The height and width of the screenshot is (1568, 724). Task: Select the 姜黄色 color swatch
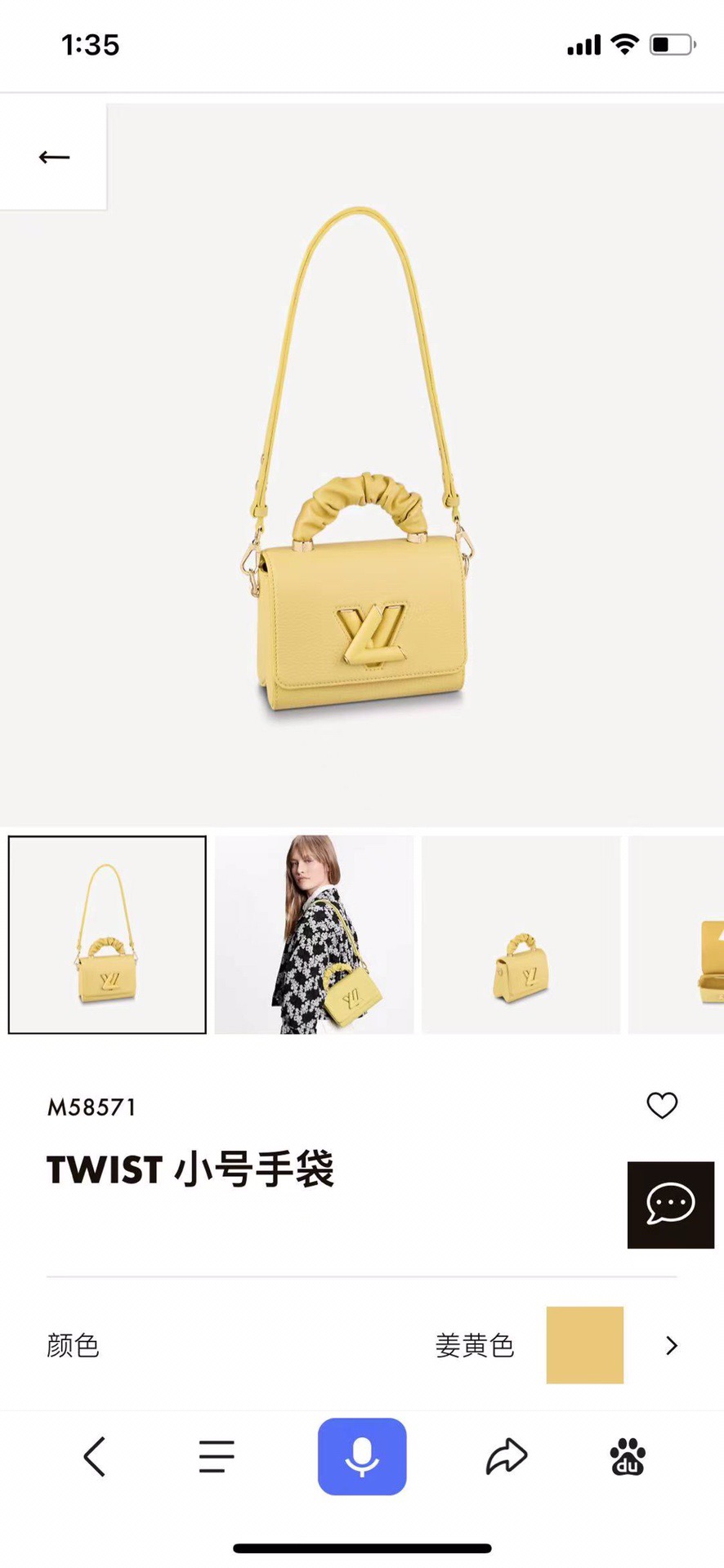[x=584, y=1345]
